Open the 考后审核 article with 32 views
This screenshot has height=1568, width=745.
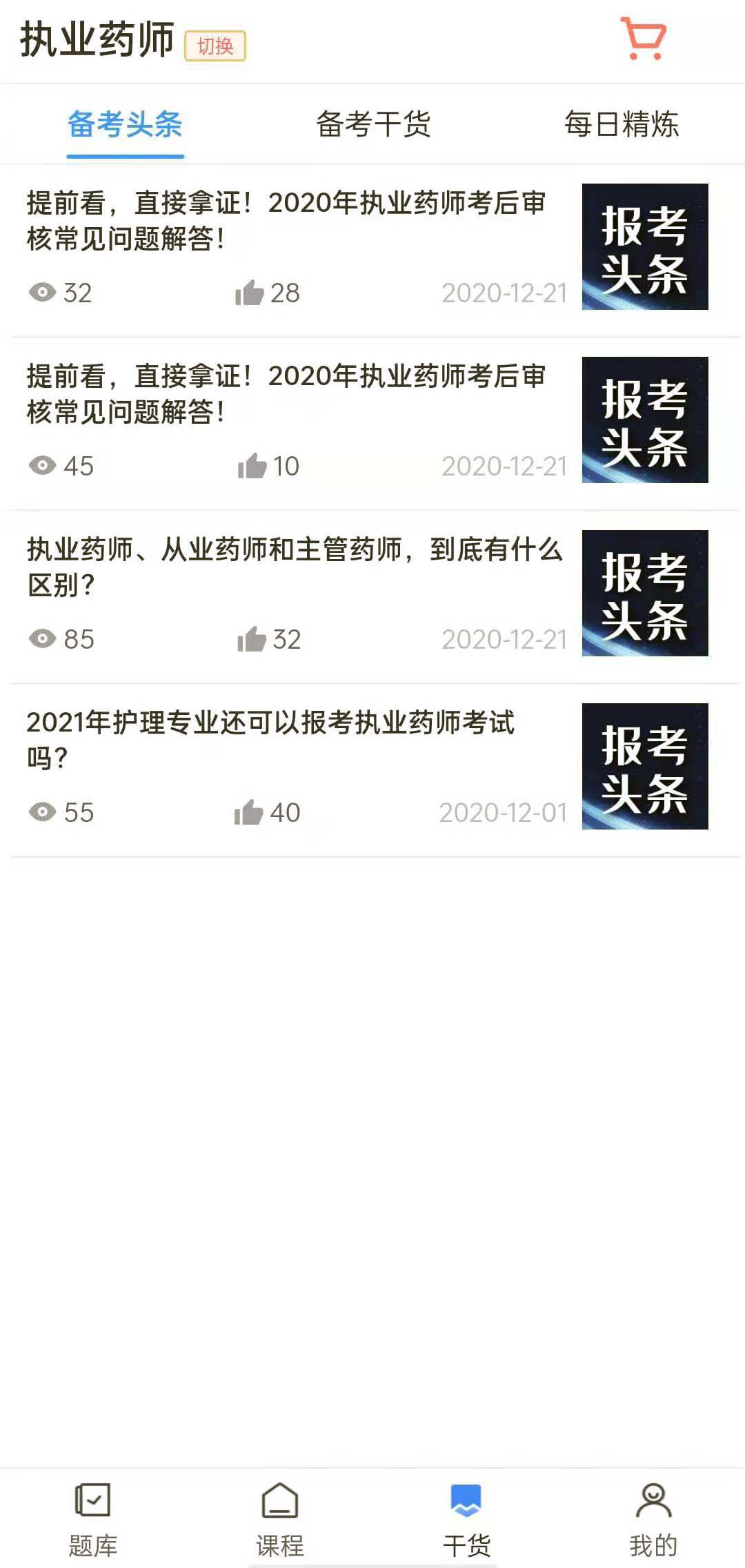coord(286,221)
